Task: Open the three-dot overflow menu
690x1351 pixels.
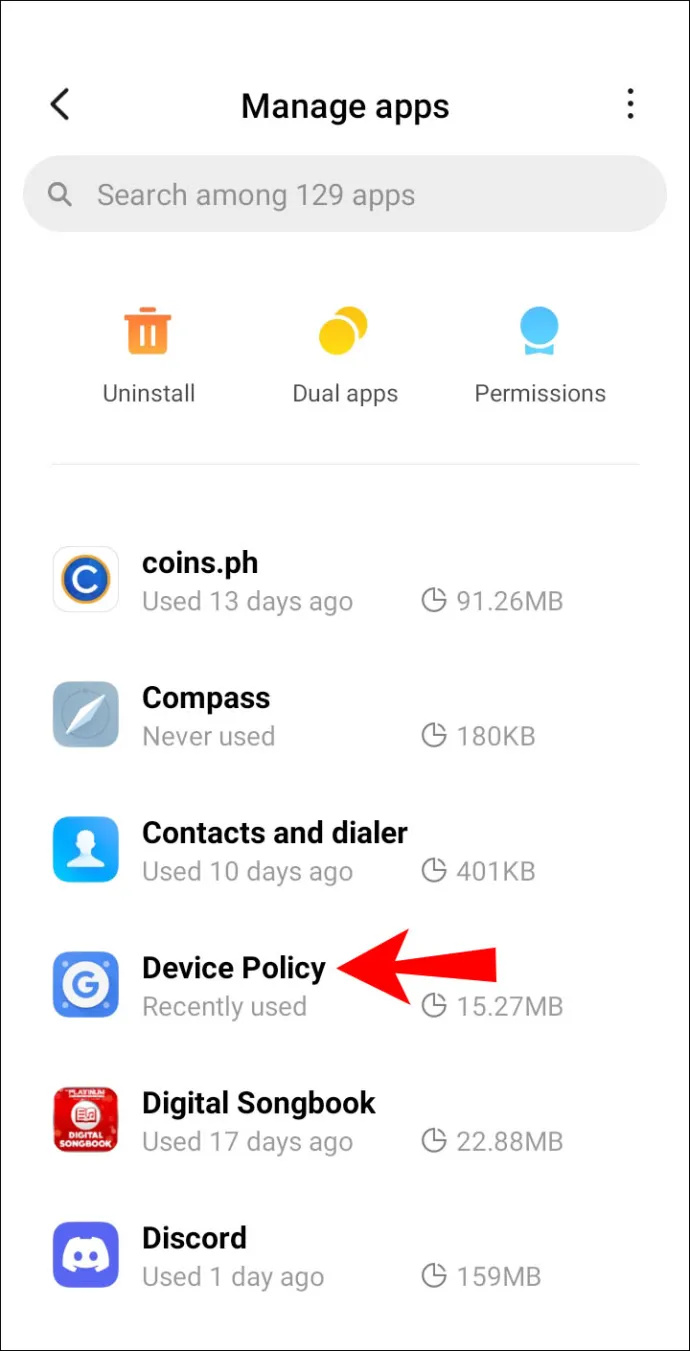Action: [629, 104]
